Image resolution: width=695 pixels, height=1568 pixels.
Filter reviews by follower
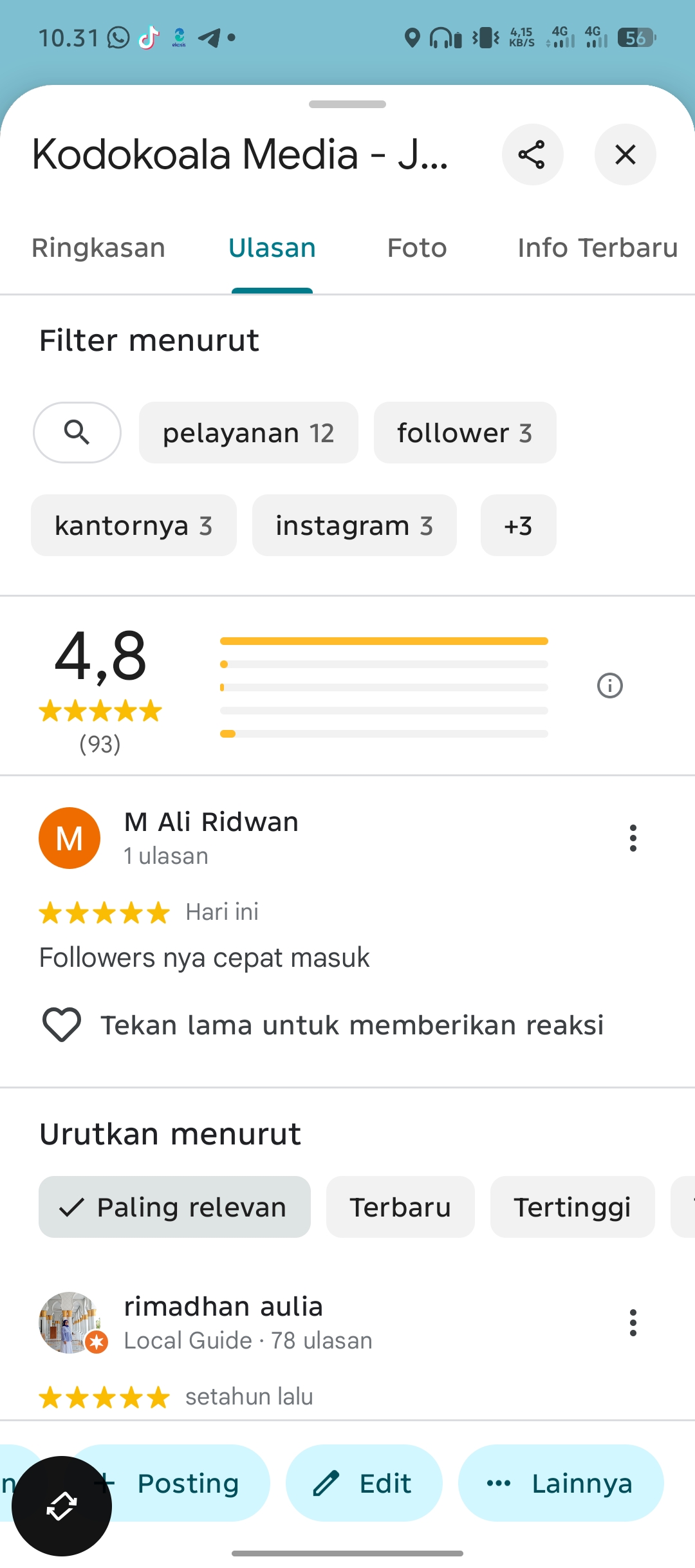pyautogui.click(x=465, y=433)
